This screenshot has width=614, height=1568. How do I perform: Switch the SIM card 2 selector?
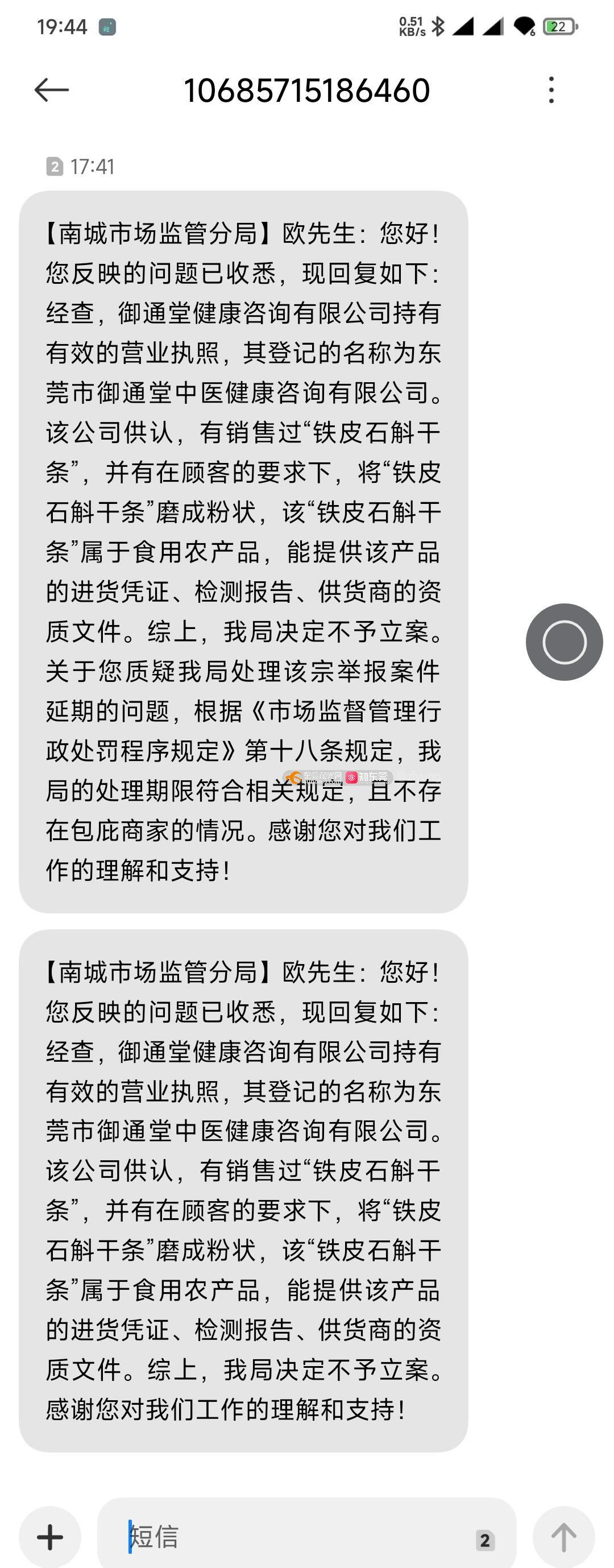pyautogui.click(x=484, y=1540)
